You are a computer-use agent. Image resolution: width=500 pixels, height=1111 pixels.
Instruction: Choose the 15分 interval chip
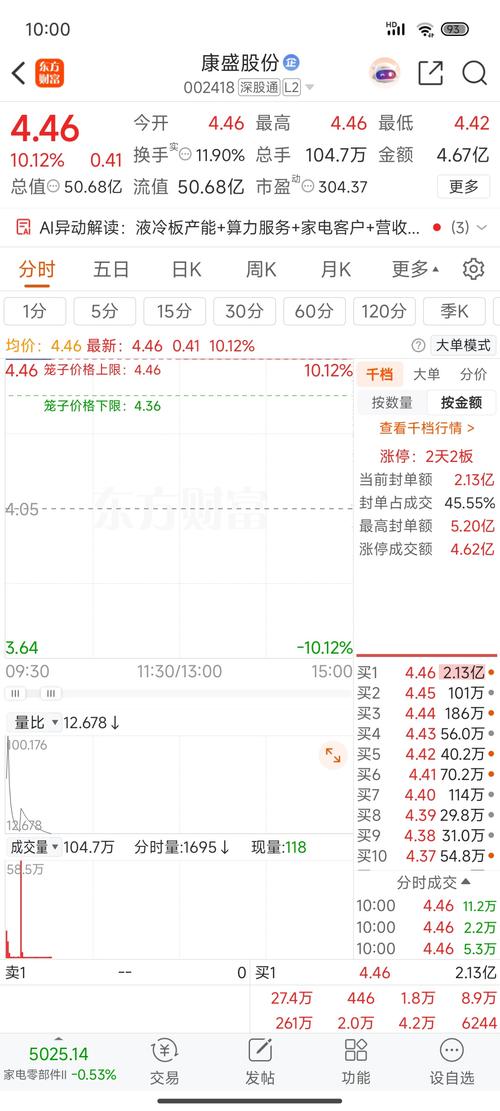tap(174, 311)
